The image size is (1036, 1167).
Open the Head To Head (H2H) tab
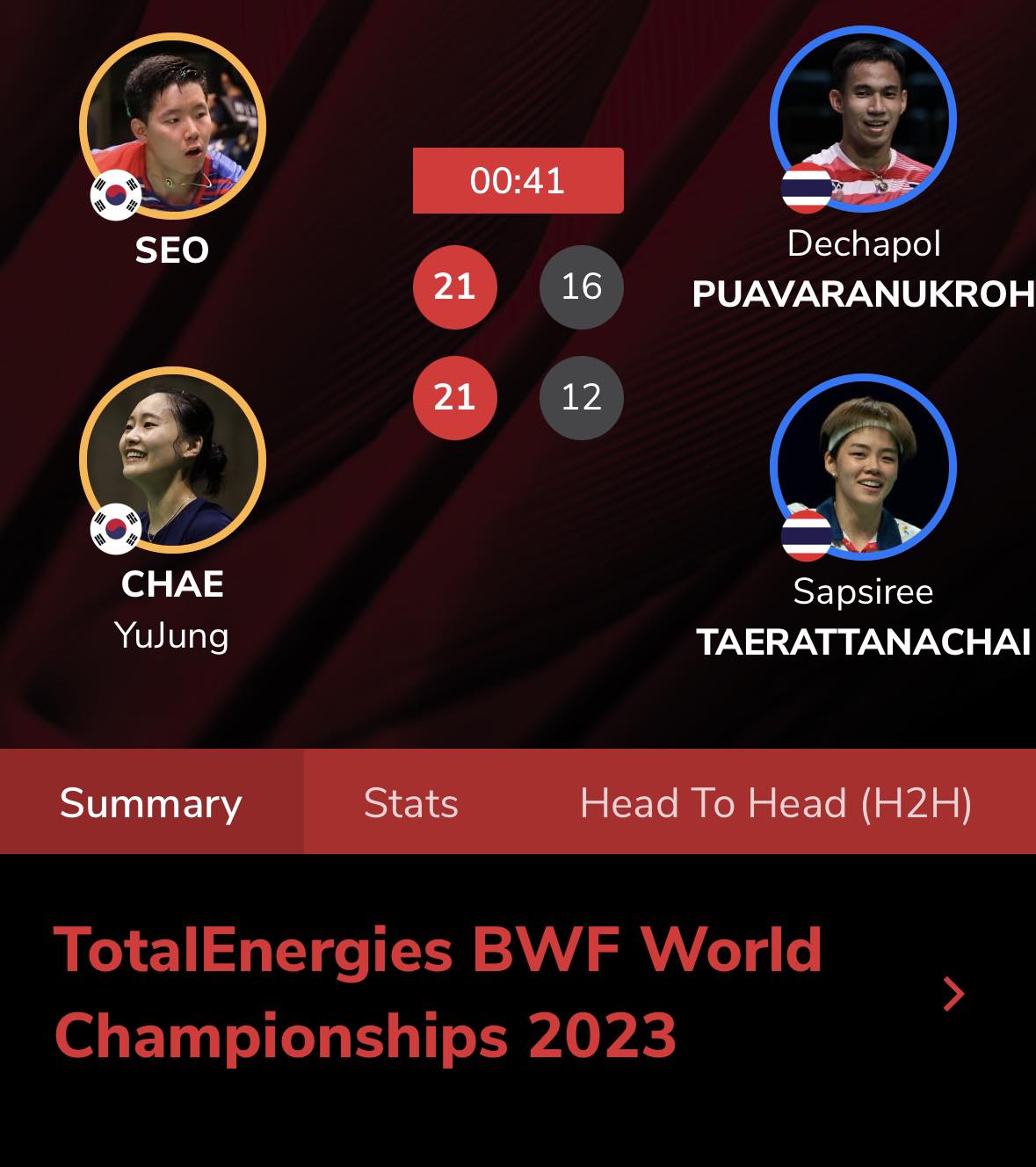point(775,802)
